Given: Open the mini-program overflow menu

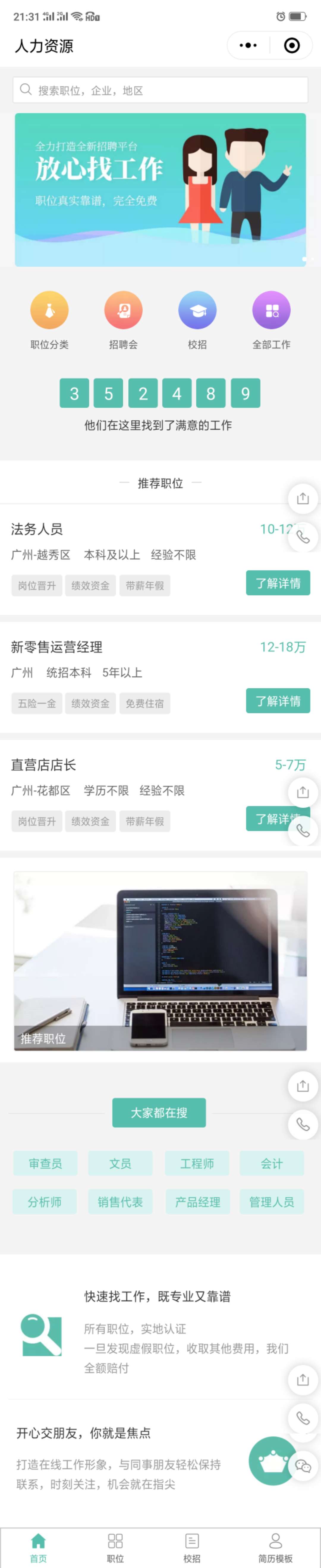Looking at the screenshot, I should tap(248, 46).
